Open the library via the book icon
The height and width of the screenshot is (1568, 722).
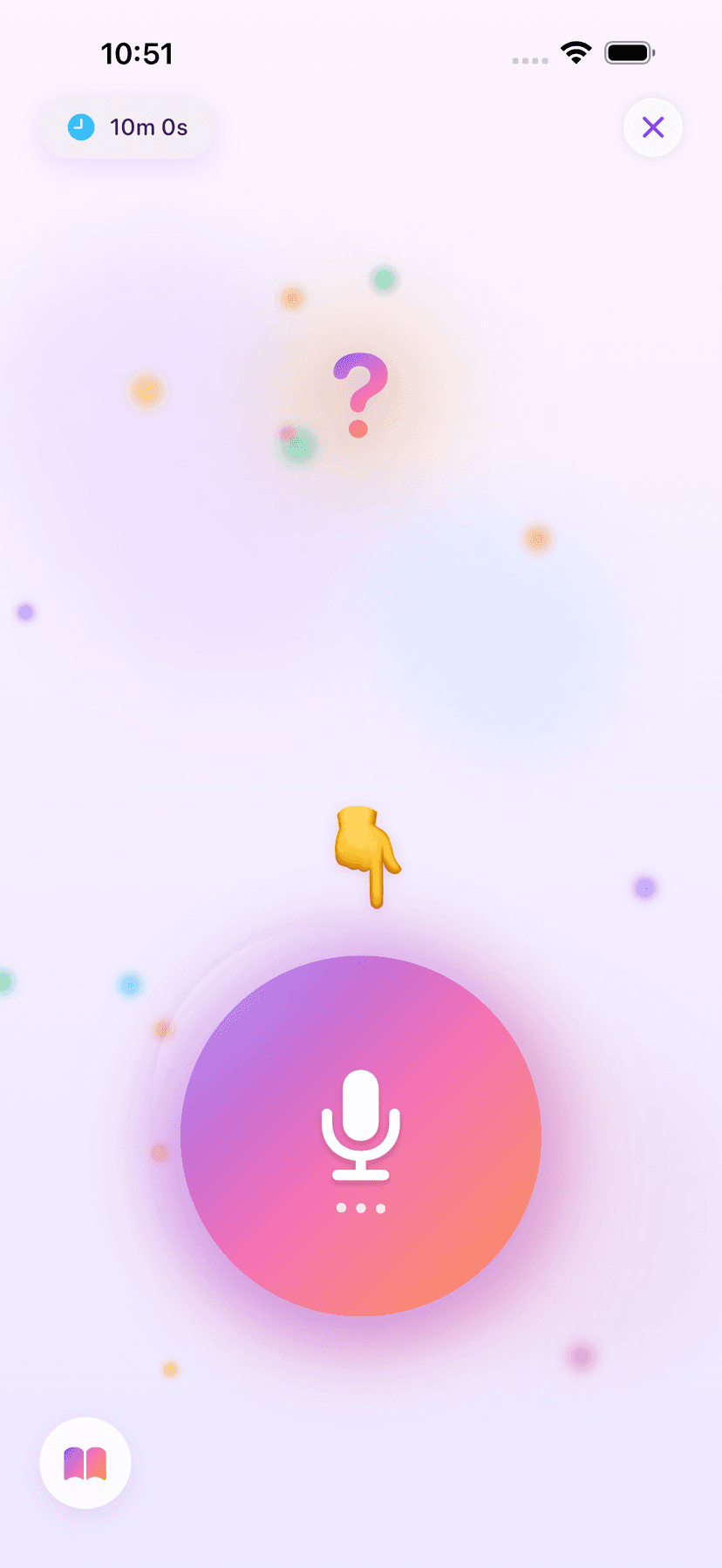[85, 1462]
